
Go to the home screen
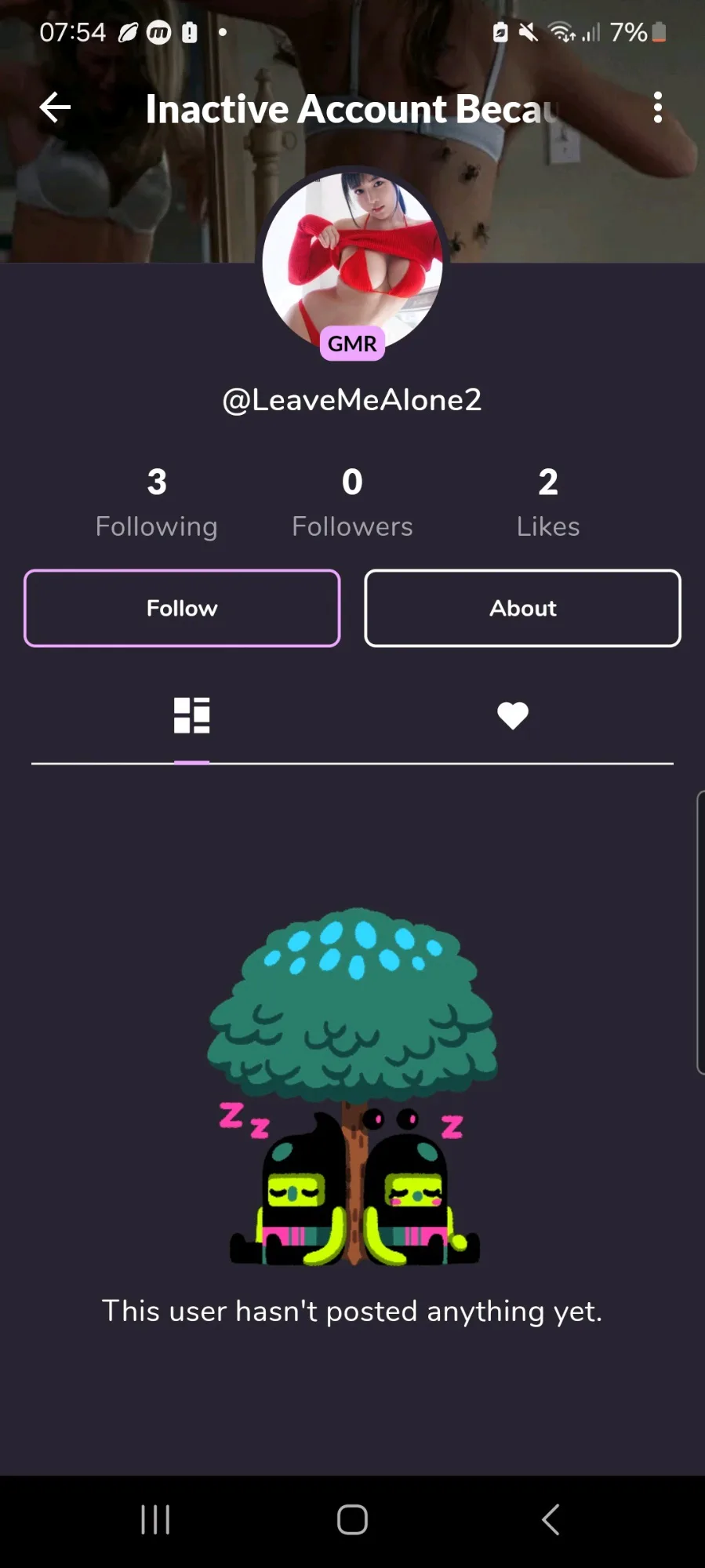coord(352,1519)
